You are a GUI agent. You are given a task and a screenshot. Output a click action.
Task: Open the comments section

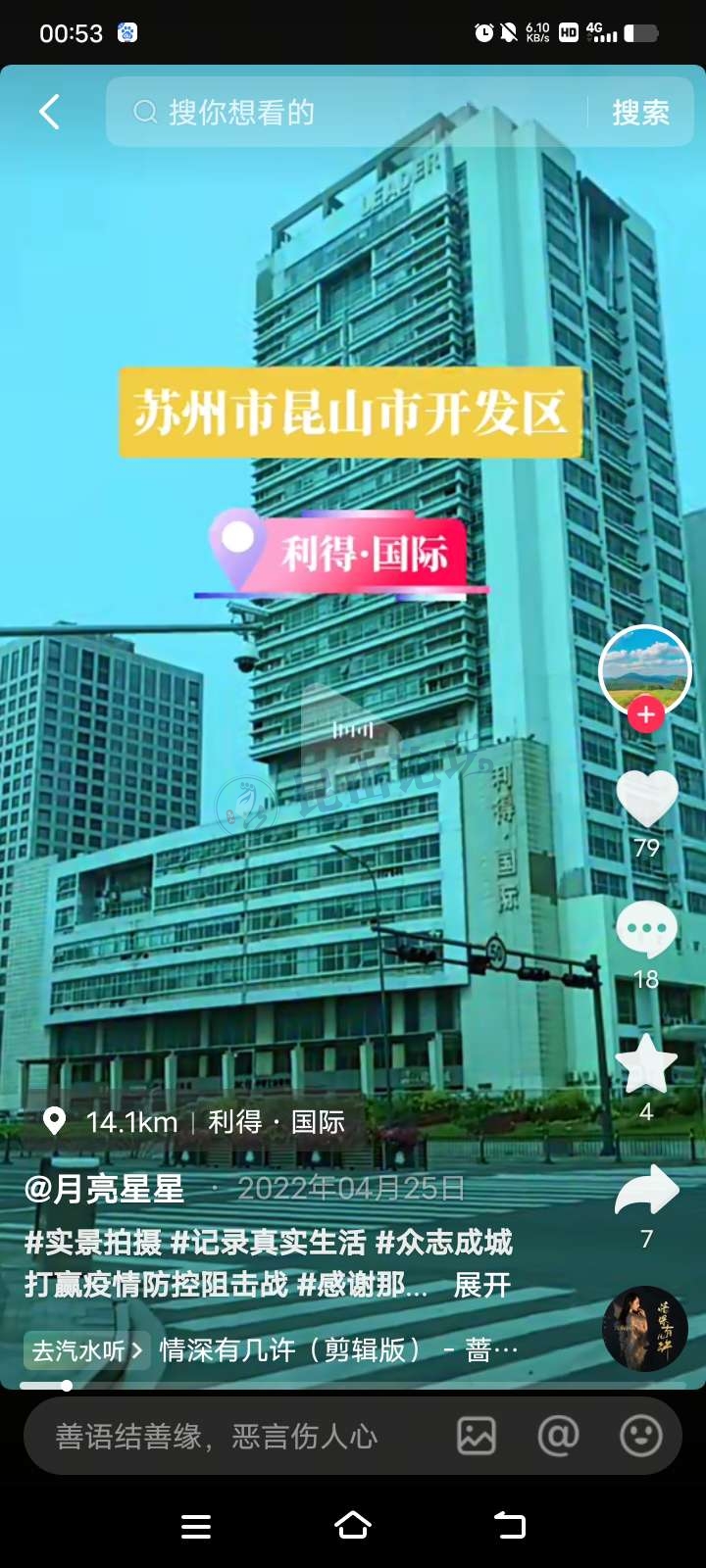[x=646, y=929]
